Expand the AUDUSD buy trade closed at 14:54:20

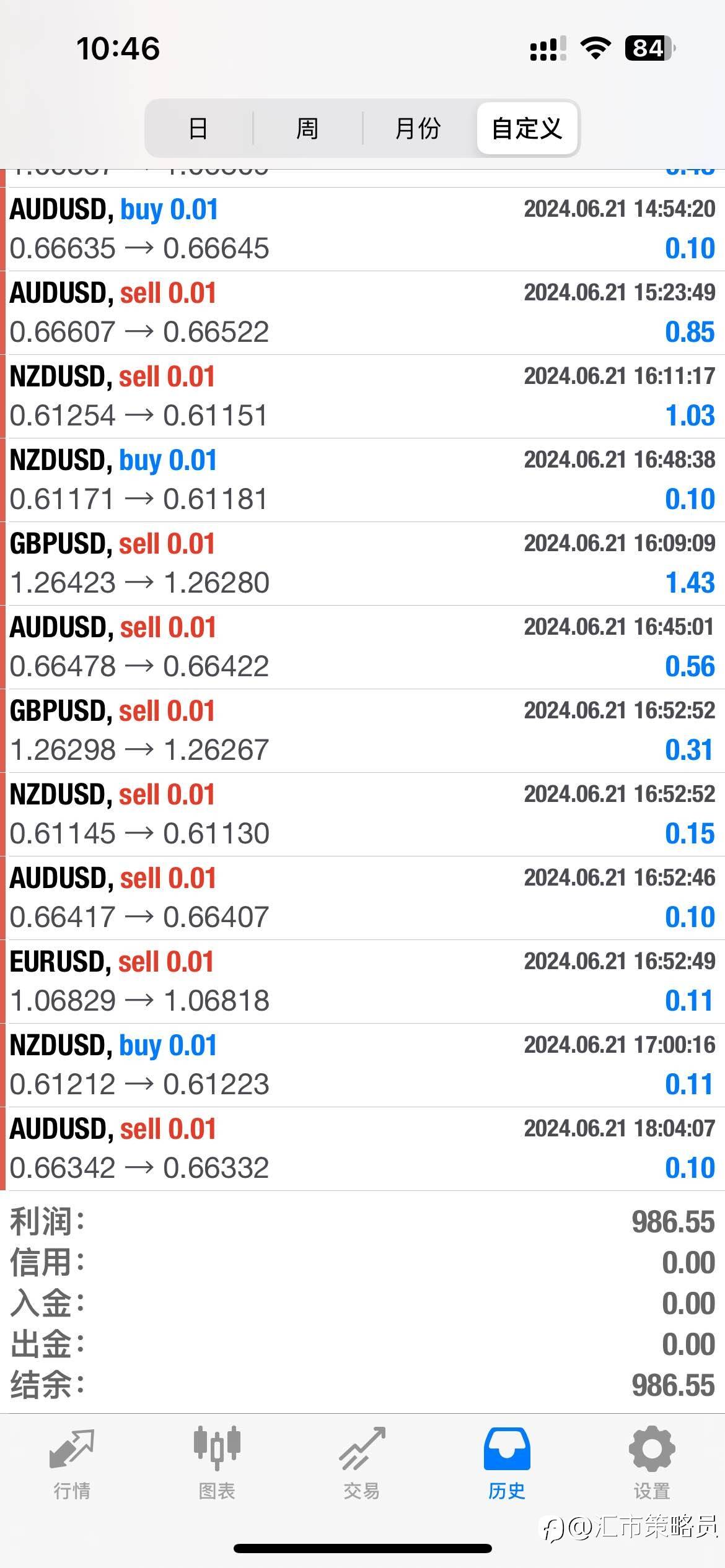pyautogui.click(x=362, y=229)
